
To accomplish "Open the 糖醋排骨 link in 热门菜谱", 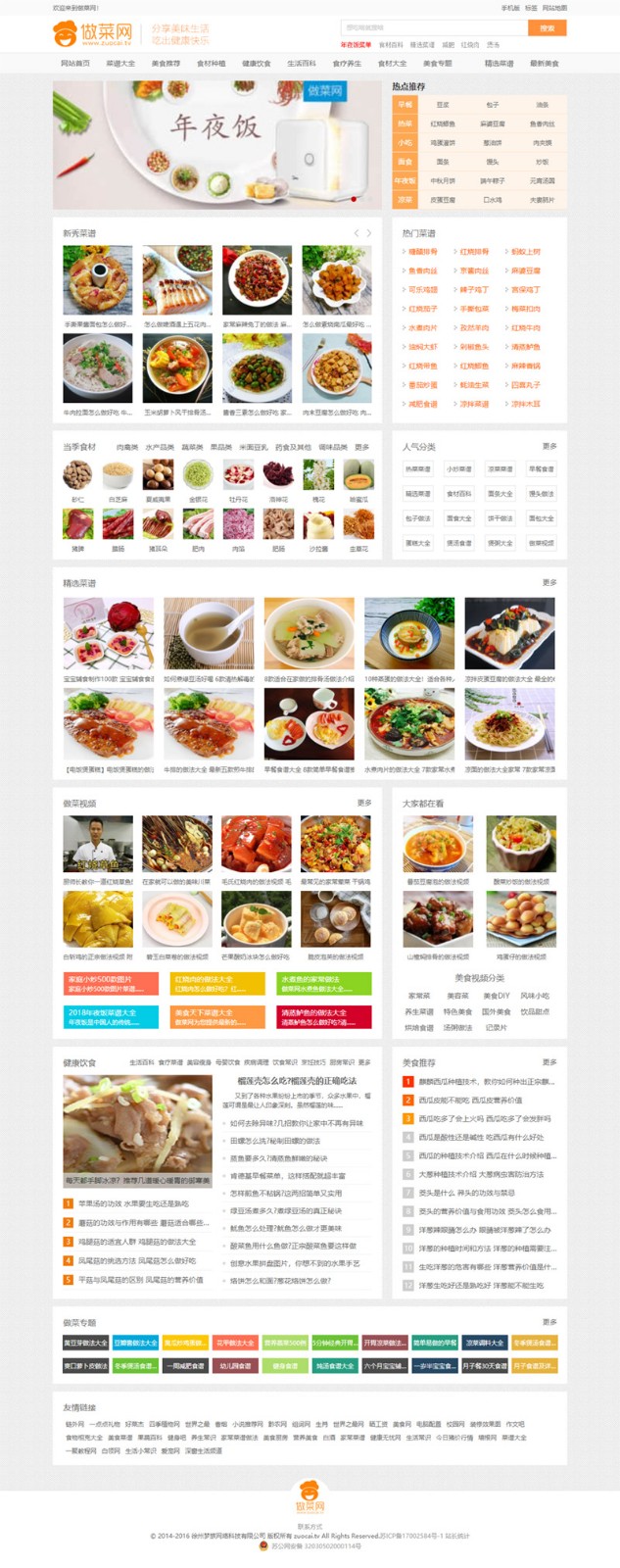I will [x=422, y=252].
